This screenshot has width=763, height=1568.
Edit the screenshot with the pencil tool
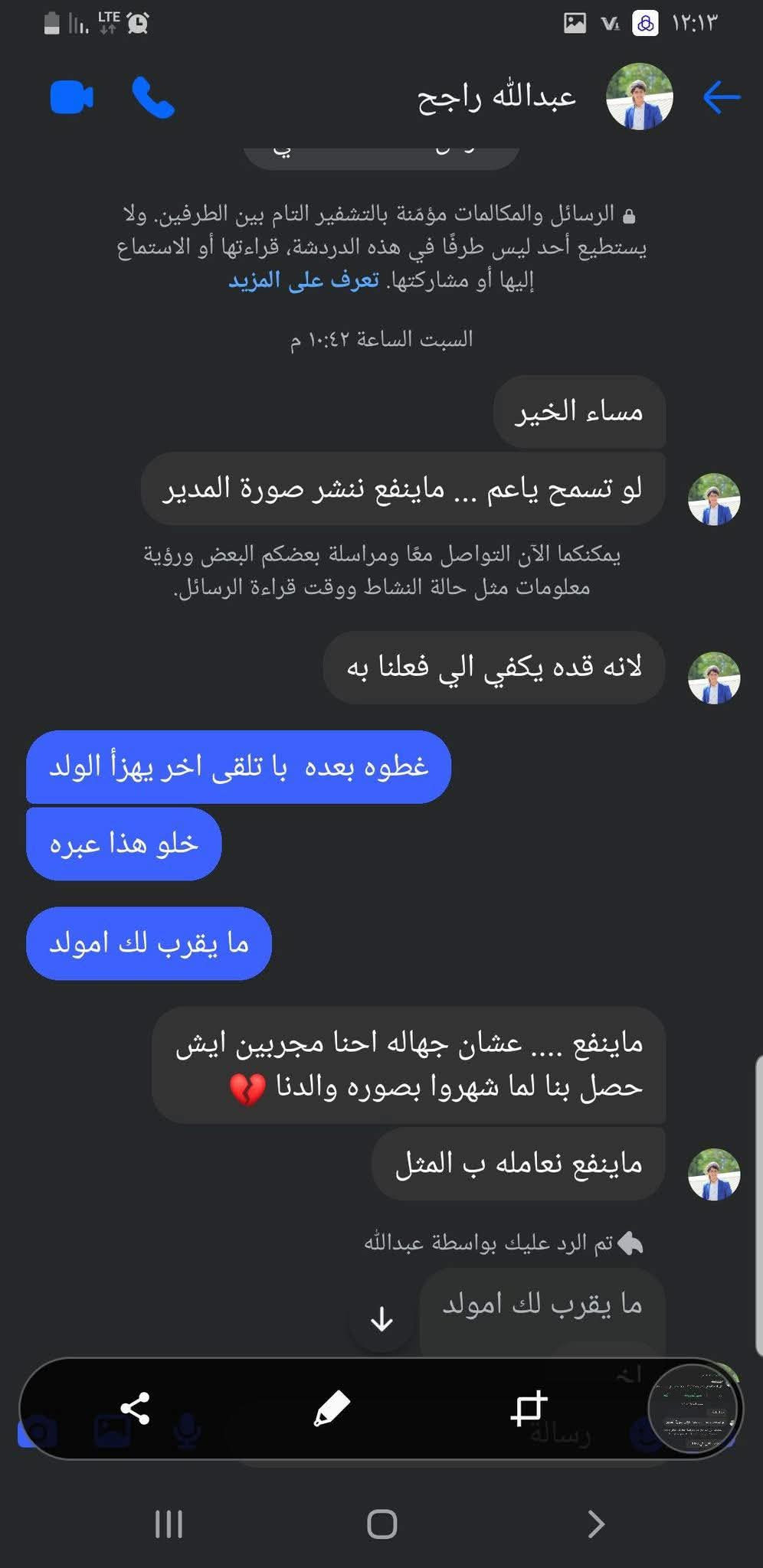tap(332, 1408)
